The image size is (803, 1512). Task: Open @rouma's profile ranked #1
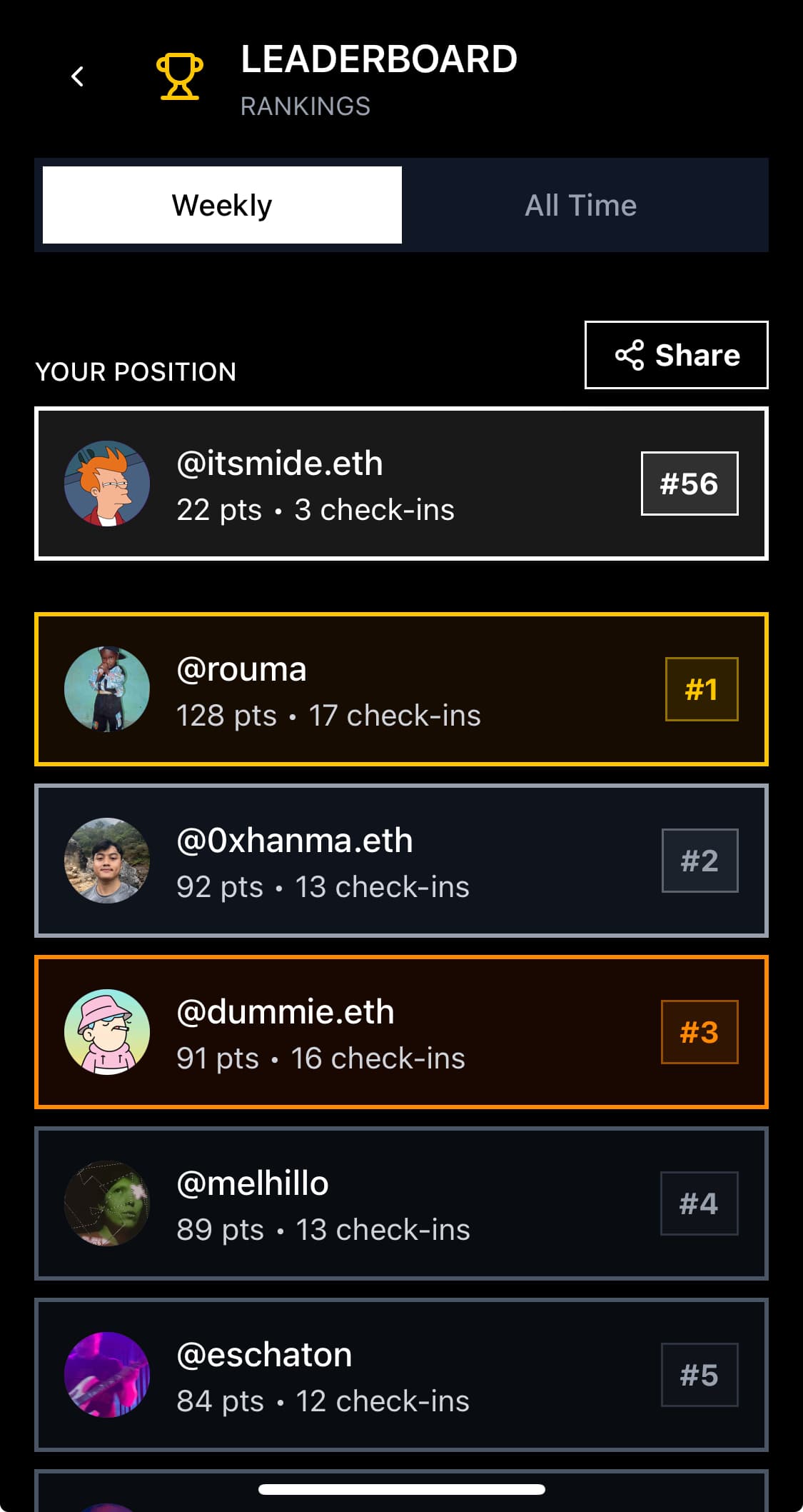pyautogui.click(x=400, y=689)
